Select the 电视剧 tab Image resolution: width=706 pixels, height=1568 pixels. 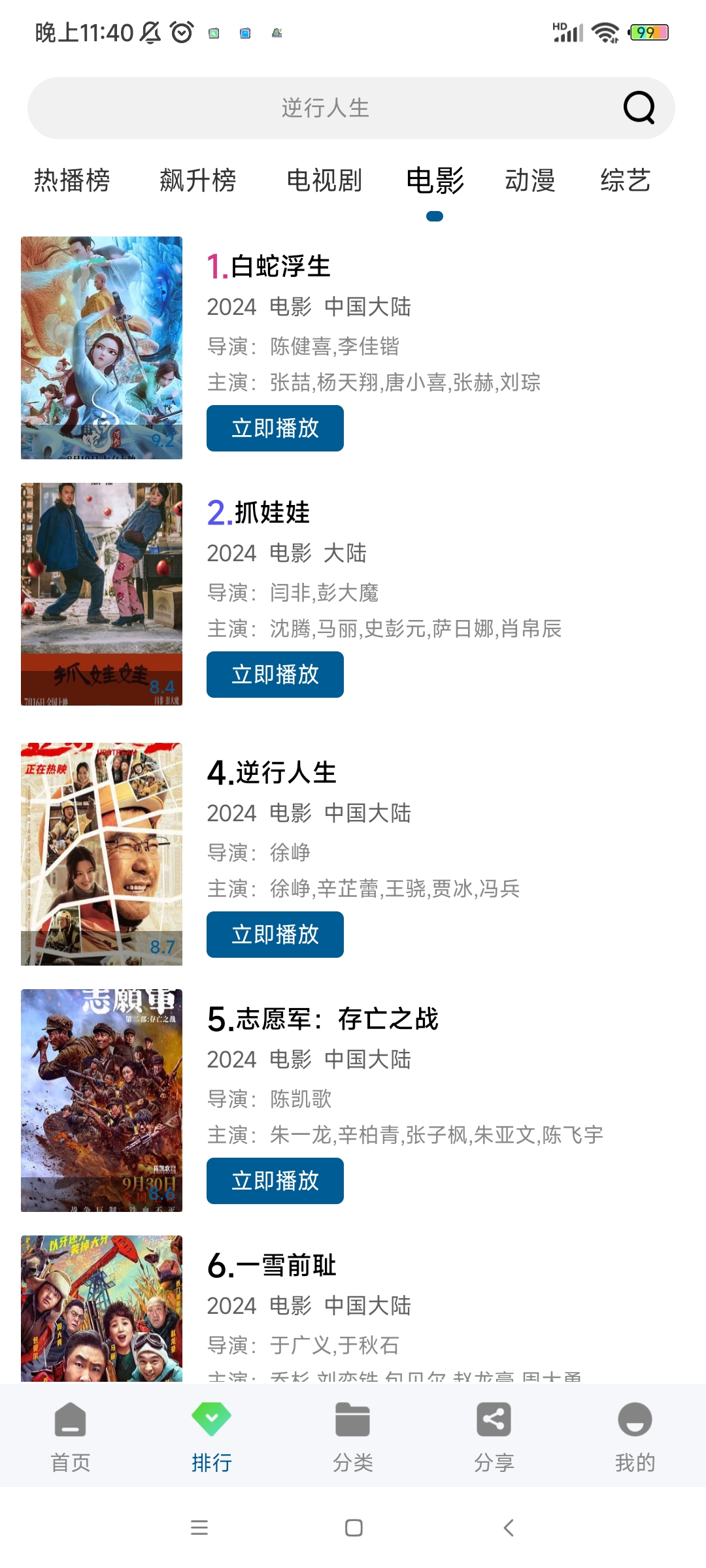click(324, 180)
